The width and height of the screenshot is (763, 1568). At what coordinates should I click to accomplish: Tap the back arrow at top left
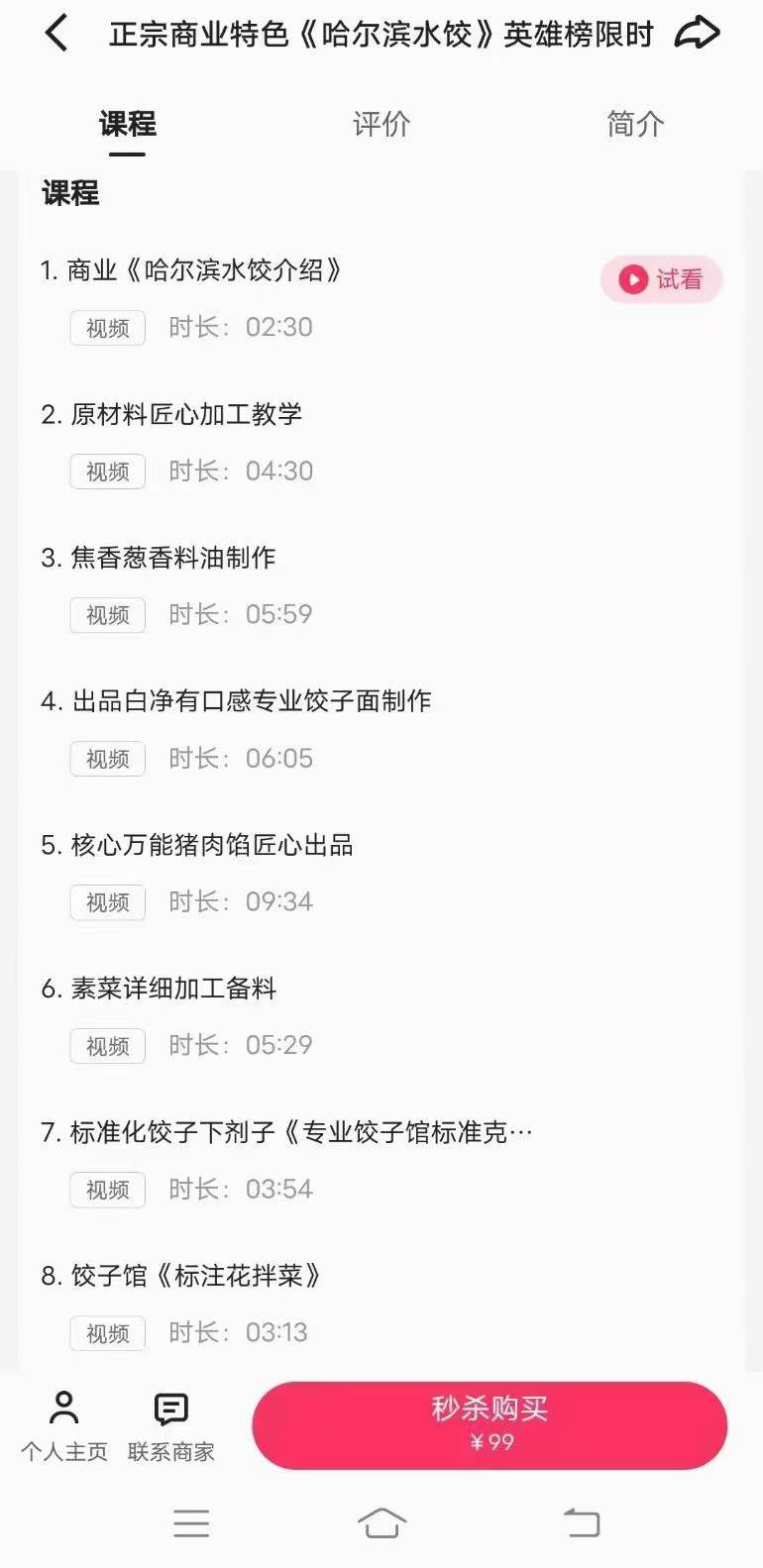[56, 33]
